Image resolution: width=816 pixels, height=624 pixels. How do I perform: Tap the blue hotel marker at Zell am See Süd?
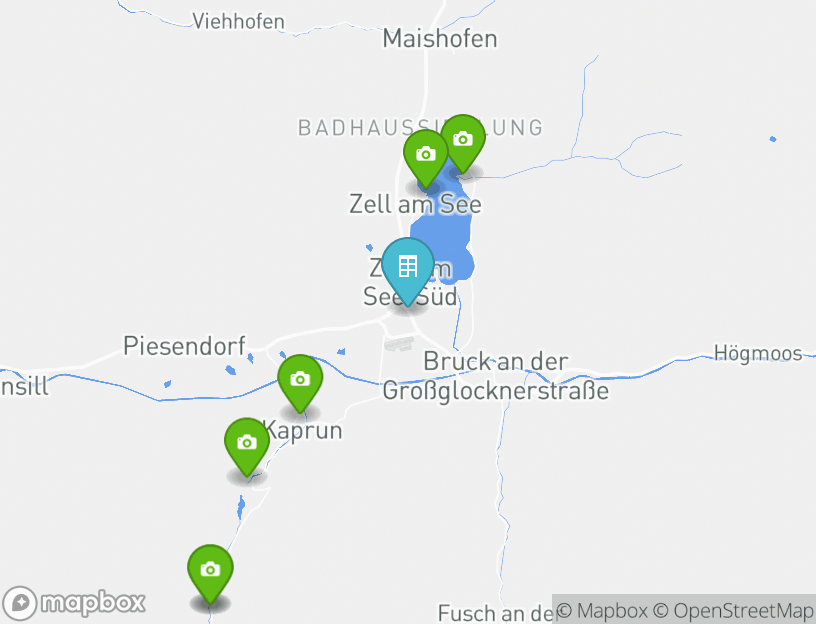pyautogui.click(x=408, y=268)
